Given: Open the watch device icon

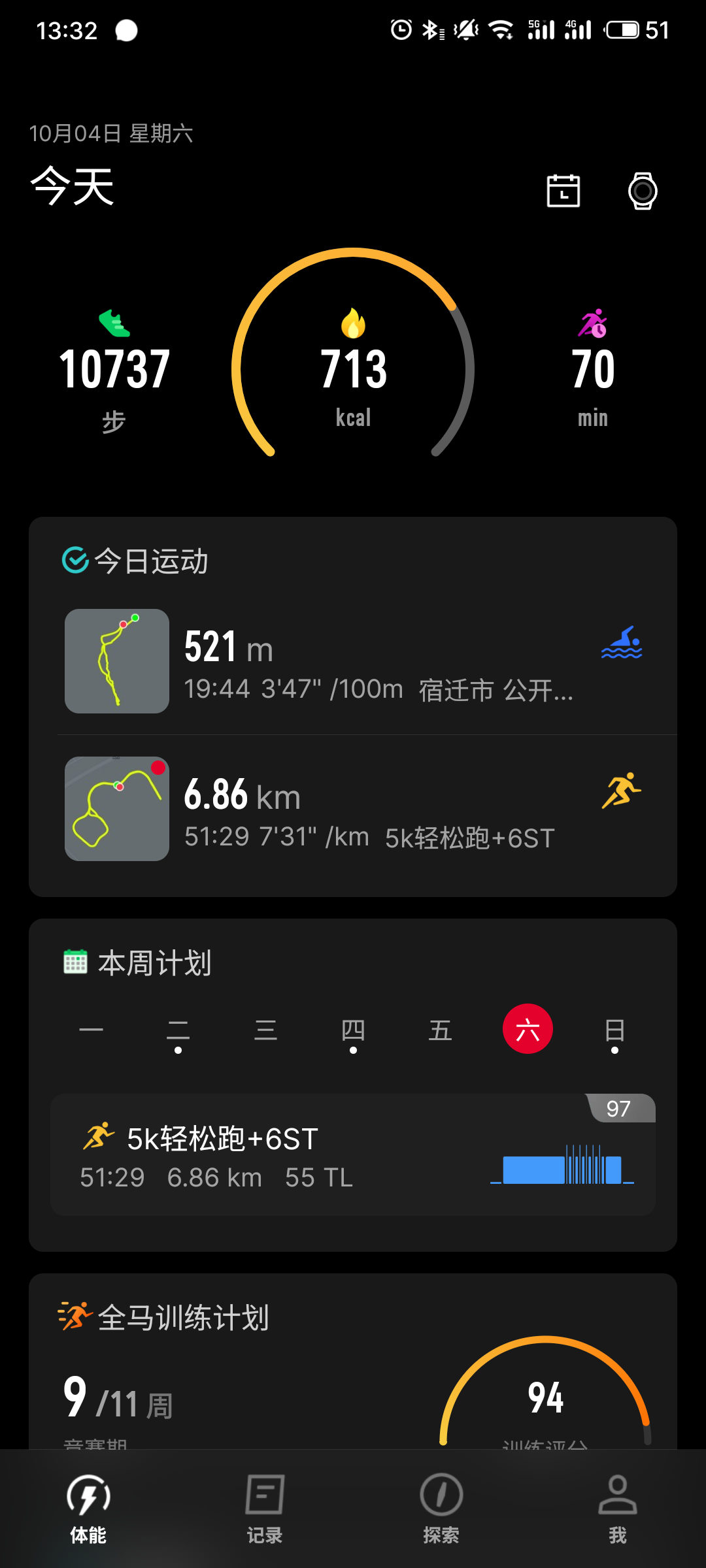Looking at the screenshot, I should [643, 191].
